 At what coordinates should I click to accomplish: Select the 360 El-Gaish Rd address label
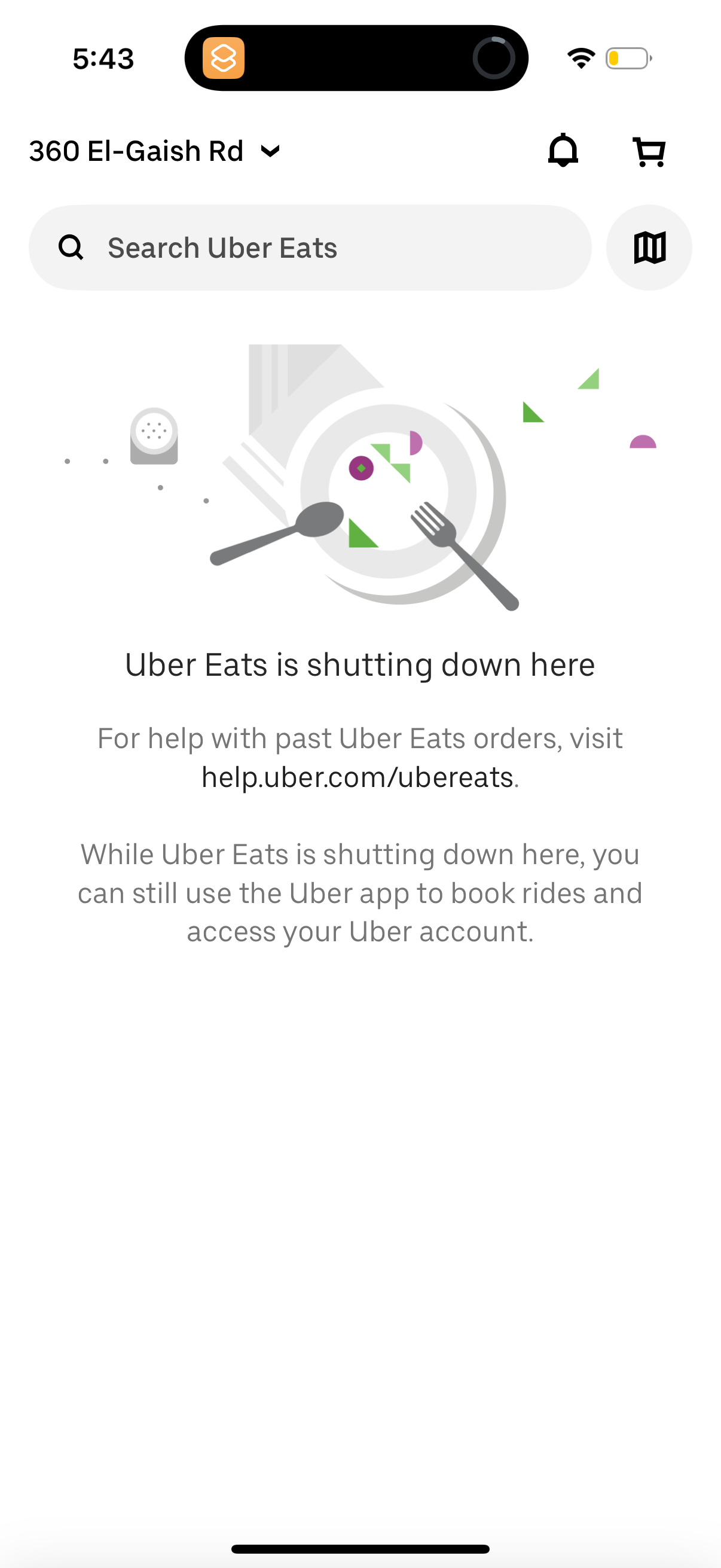136,151
